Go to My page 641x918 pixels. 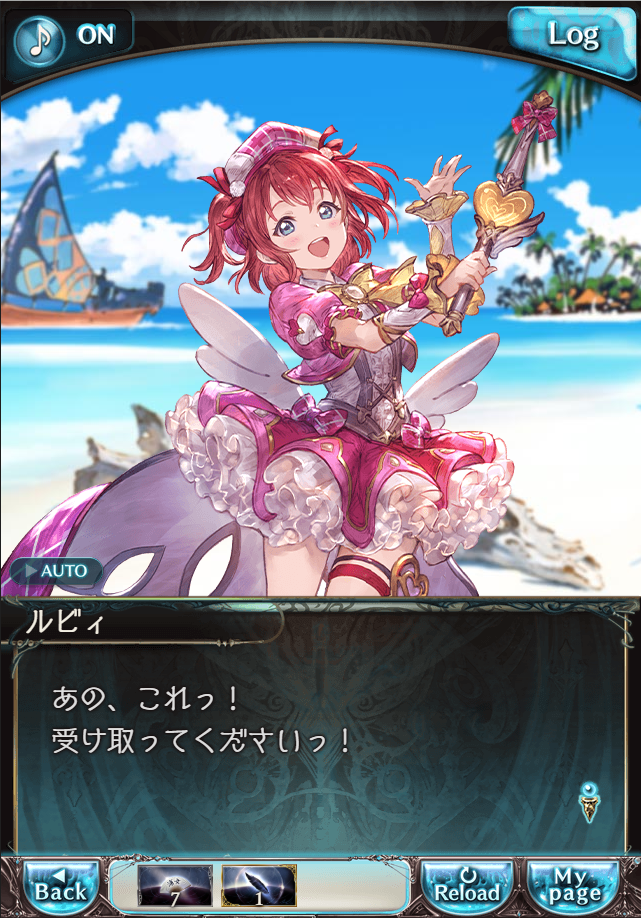(574, 883)
